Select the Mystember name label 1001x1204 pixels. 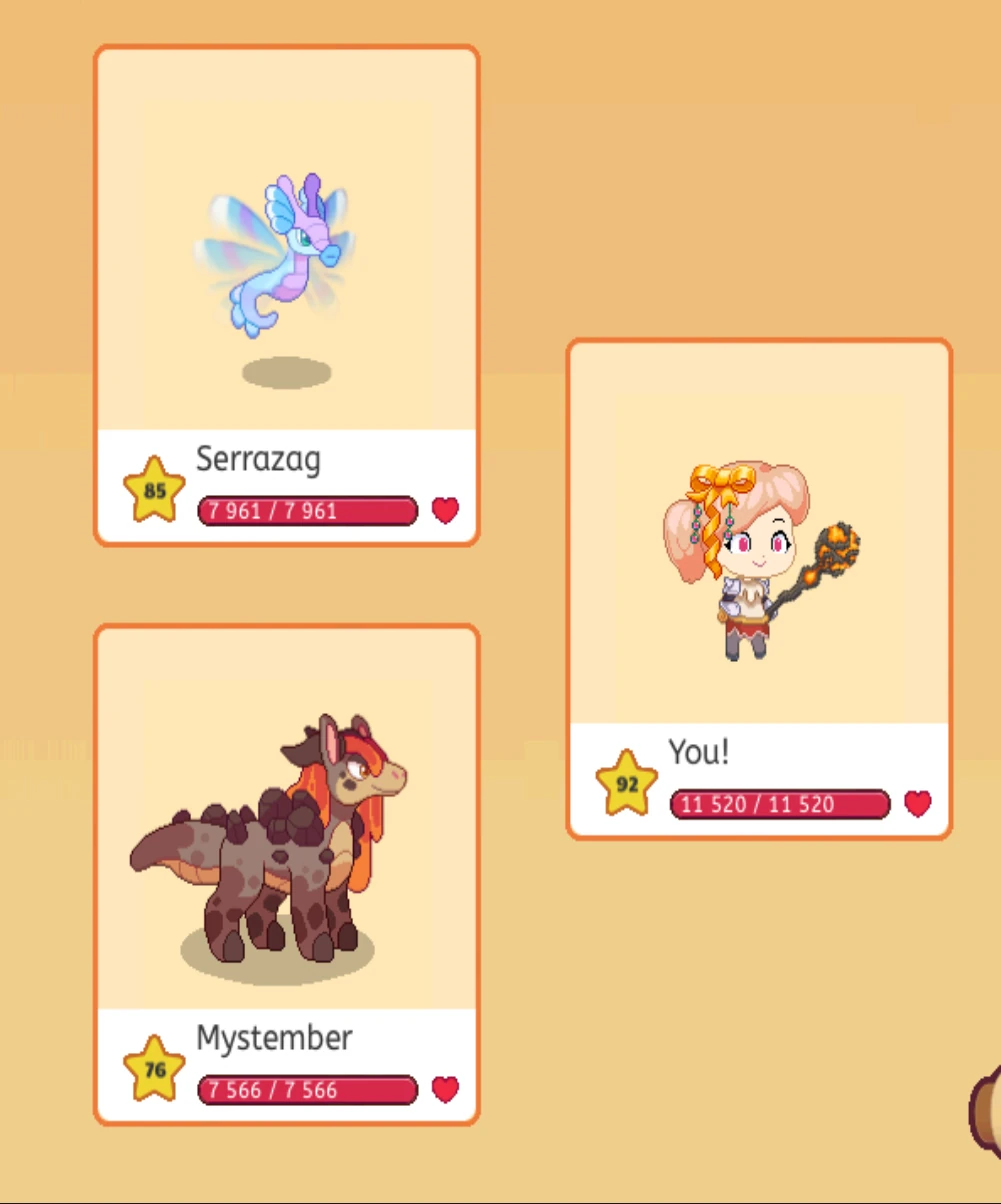273,1038
